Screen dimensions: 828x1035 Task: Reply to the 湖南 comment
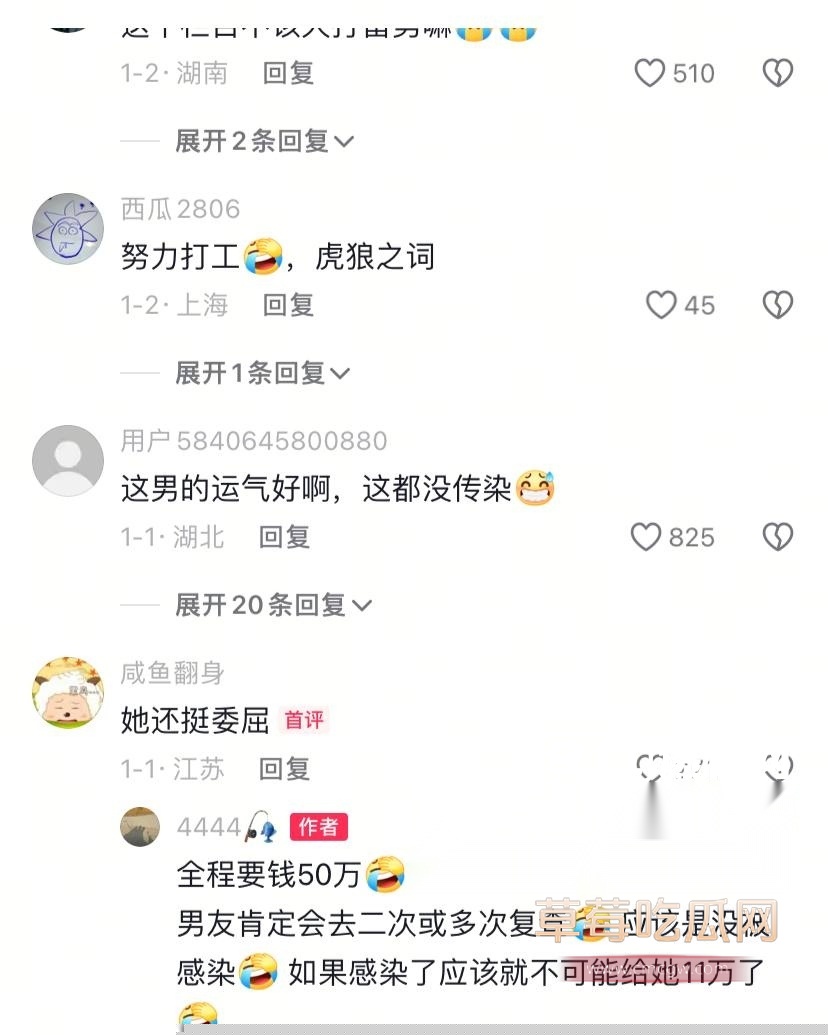click(288, 73)
